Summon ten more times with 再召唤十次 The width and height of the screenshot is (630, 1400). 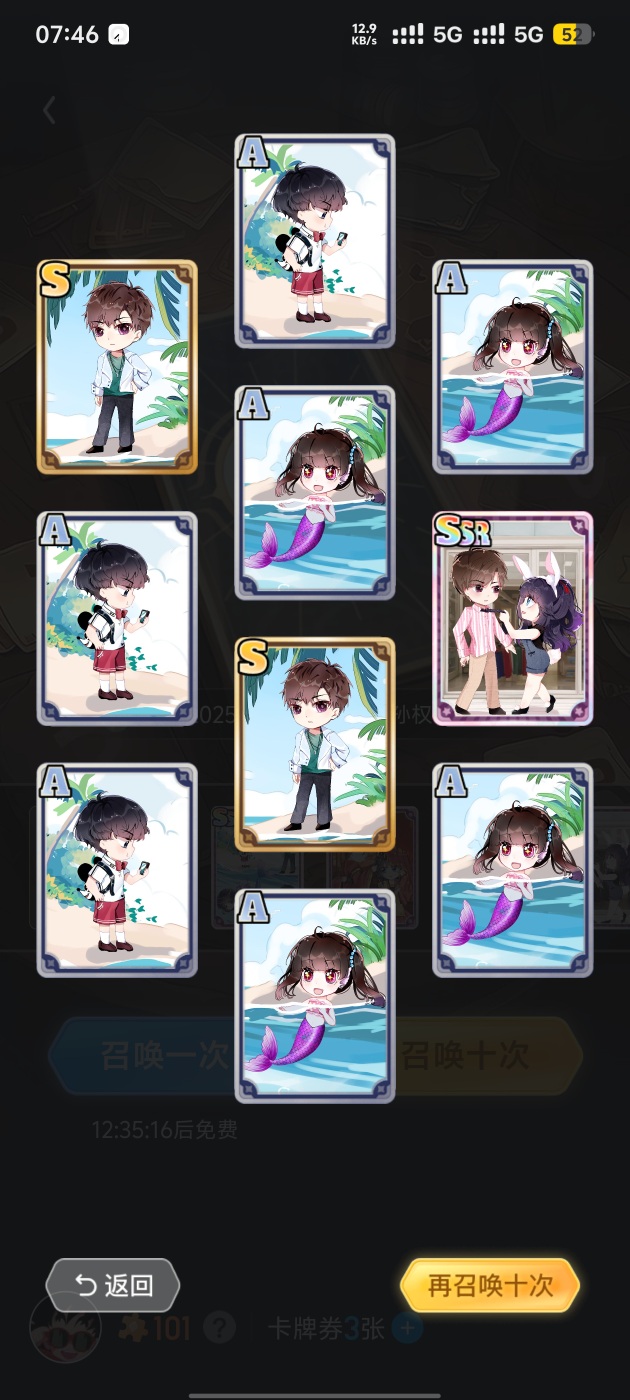point(490,1285)
